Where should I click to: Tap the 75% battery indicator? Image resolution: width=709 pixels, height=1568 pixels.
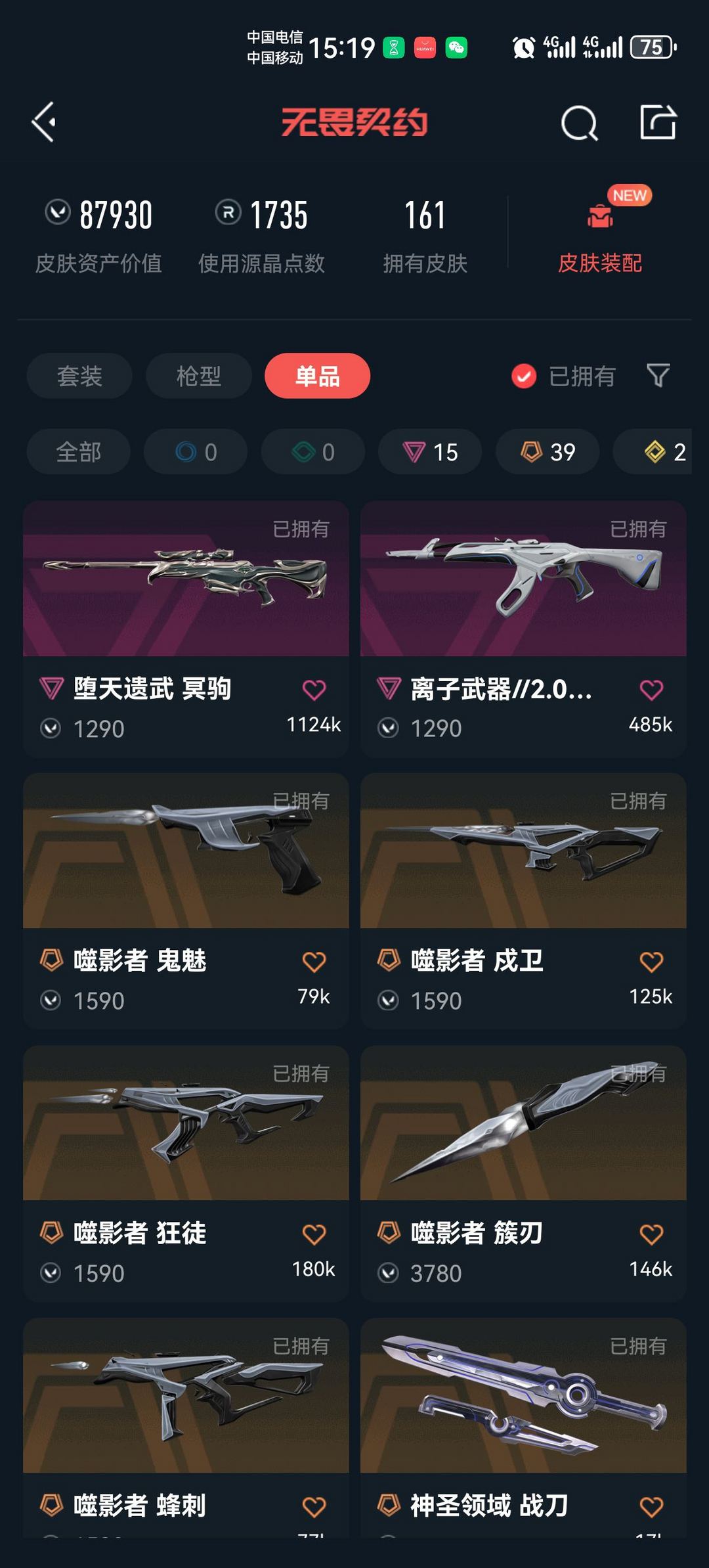652,48
